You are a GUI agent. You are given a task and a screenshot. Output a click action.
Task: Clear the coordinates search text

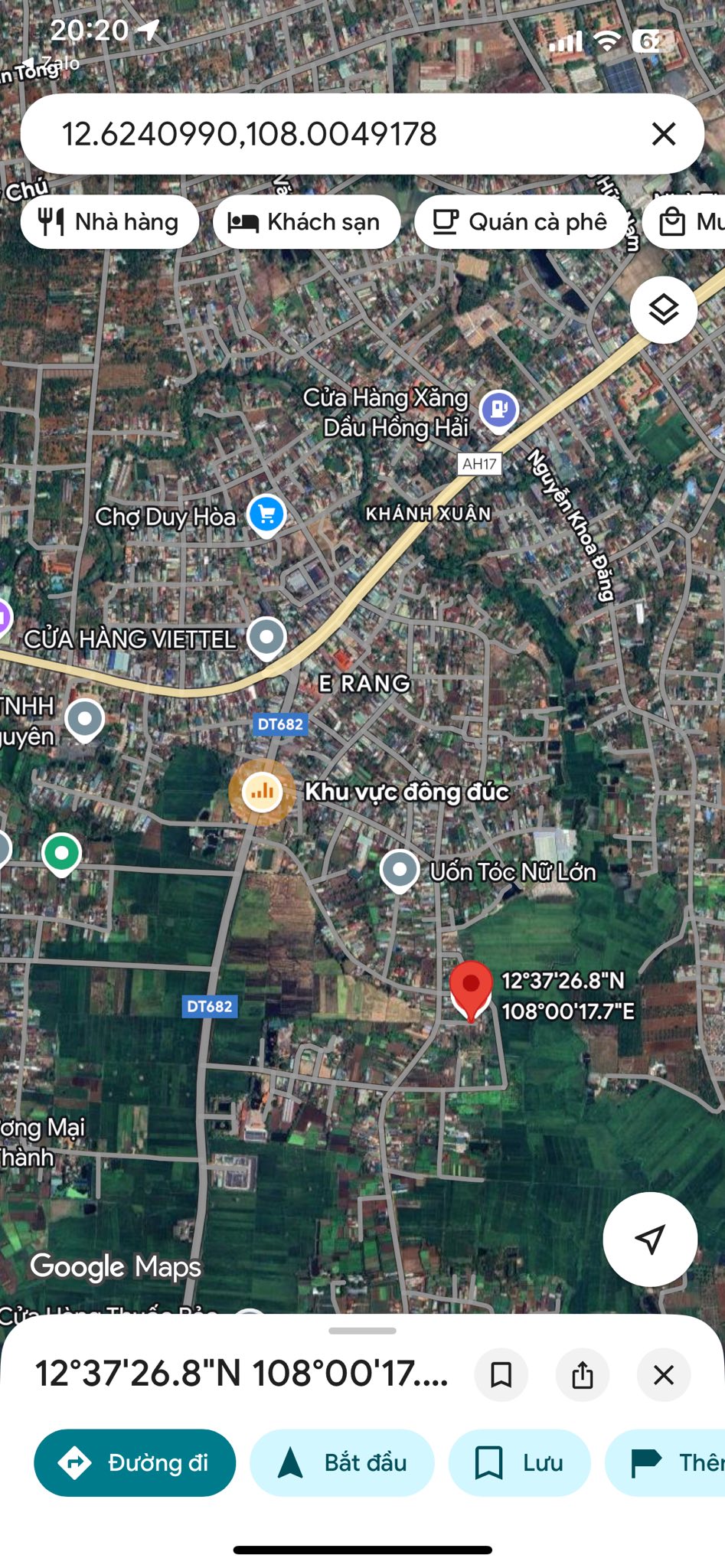pyautogui.click(x=663, y=134)
